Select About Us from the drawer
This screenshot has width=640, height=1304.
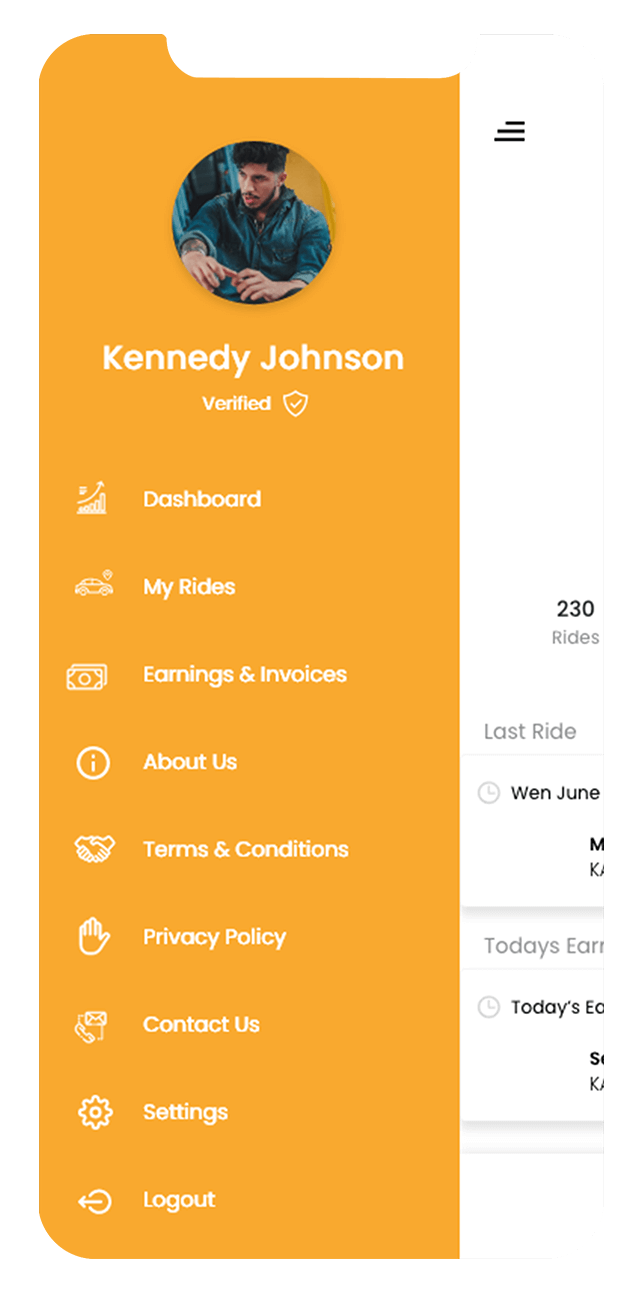tap(157, 763)
